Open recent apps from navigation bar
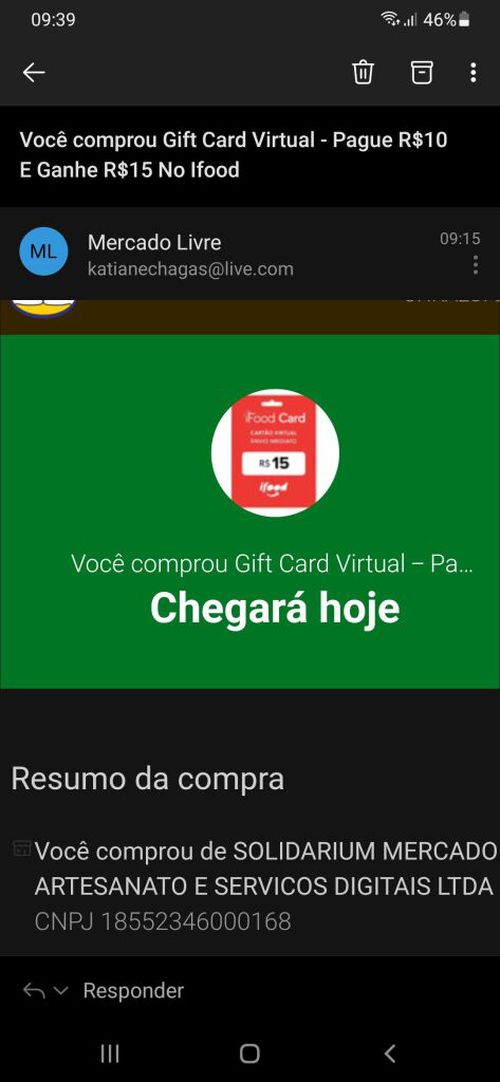The image size is (500, 1082). [110, 1053]
